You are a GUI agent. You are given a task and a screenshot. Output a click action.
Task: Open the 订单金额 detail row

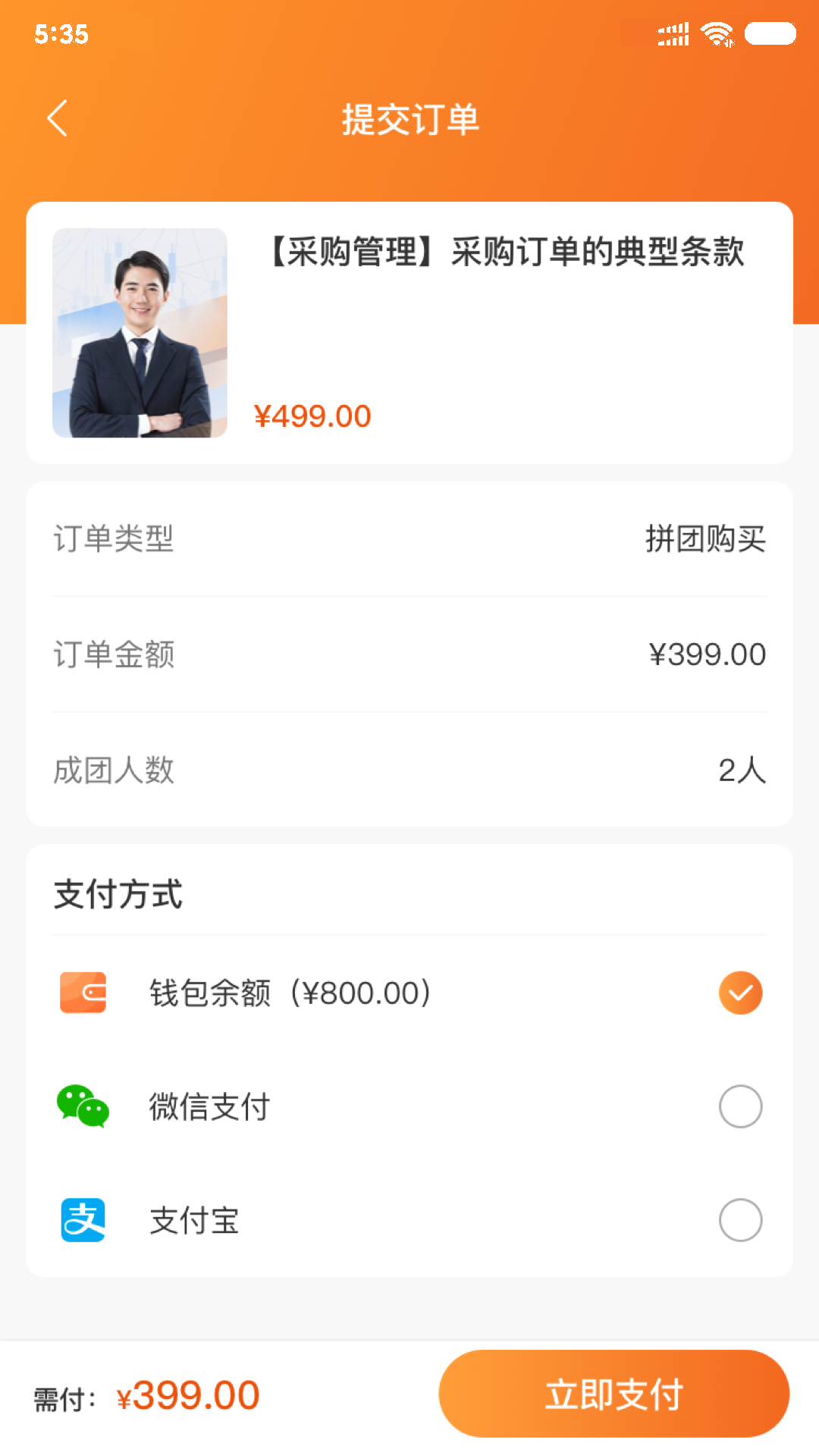(x=409, y=655)
